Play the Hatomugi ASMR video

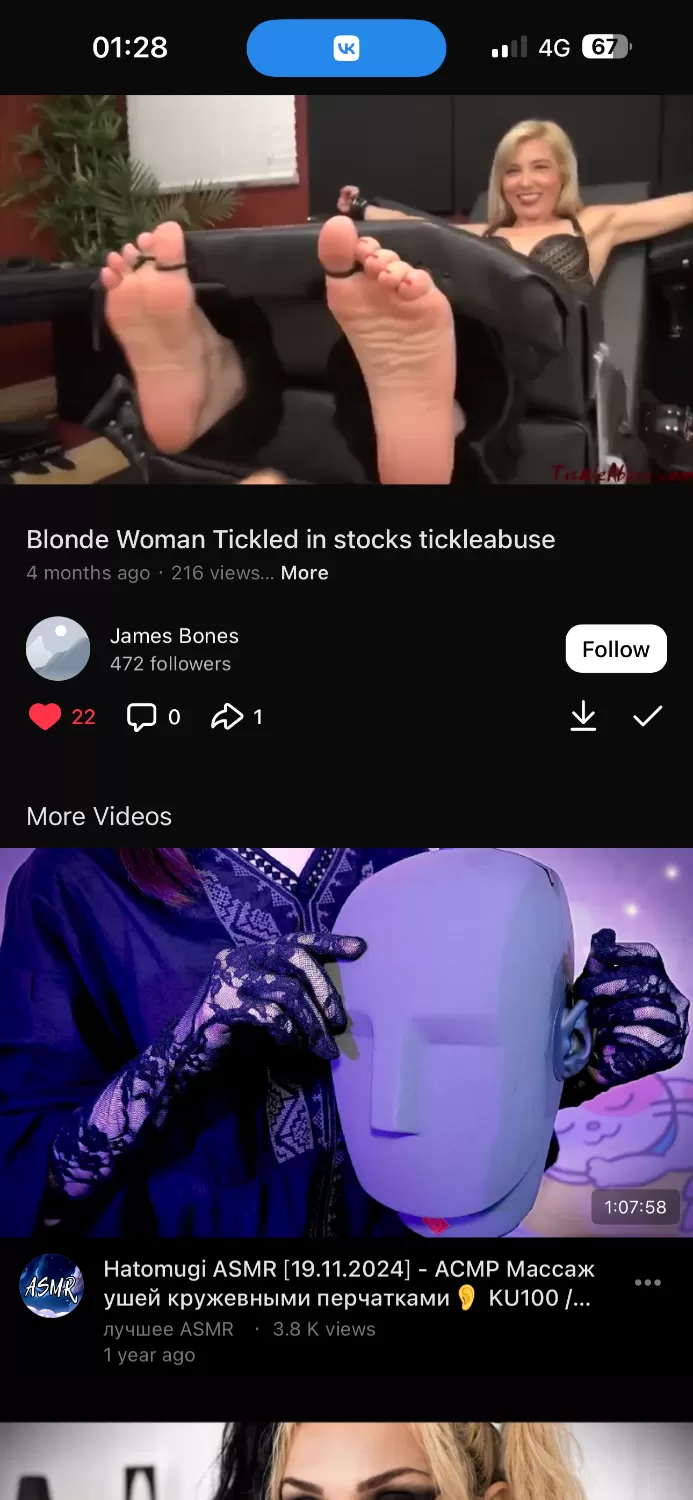pos(346,1042)
